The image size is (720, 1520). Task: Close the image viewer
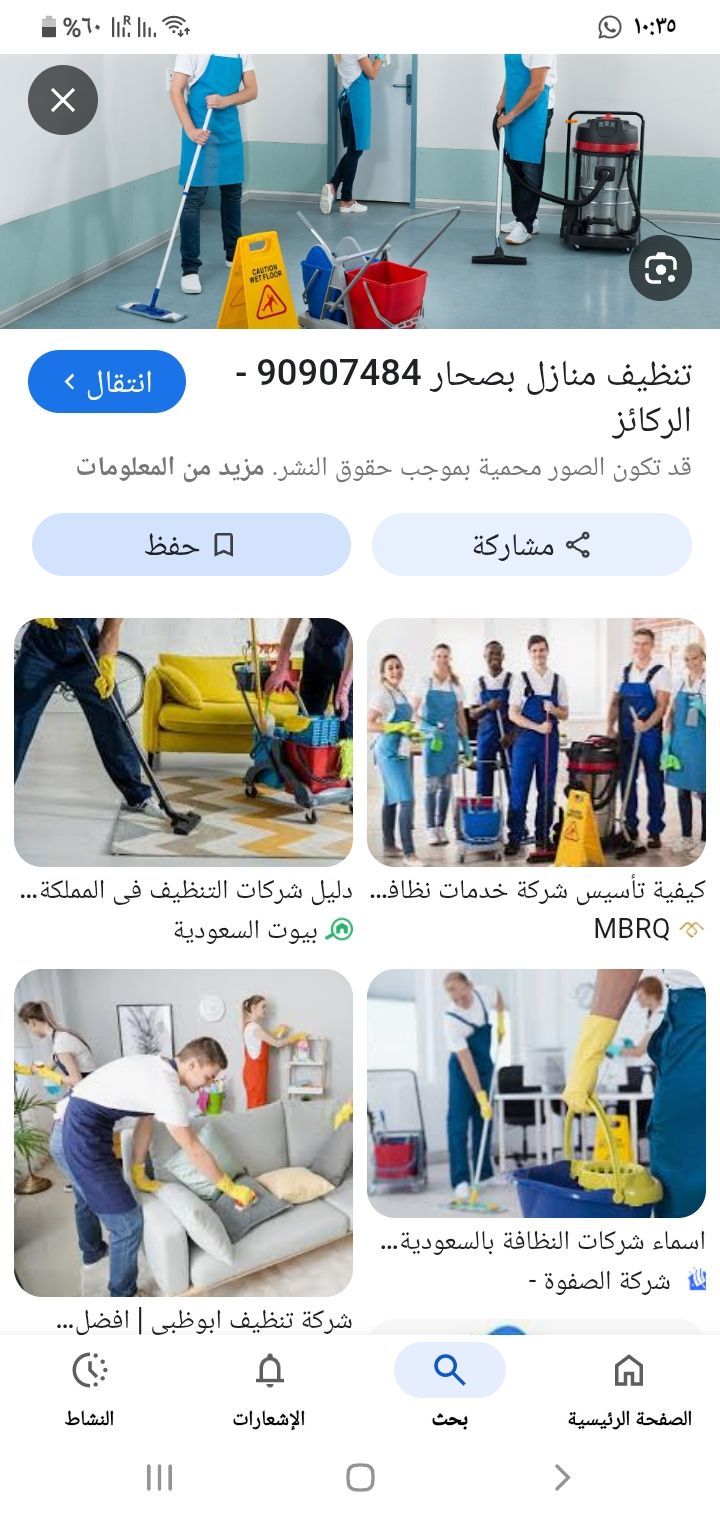[63, 100]
